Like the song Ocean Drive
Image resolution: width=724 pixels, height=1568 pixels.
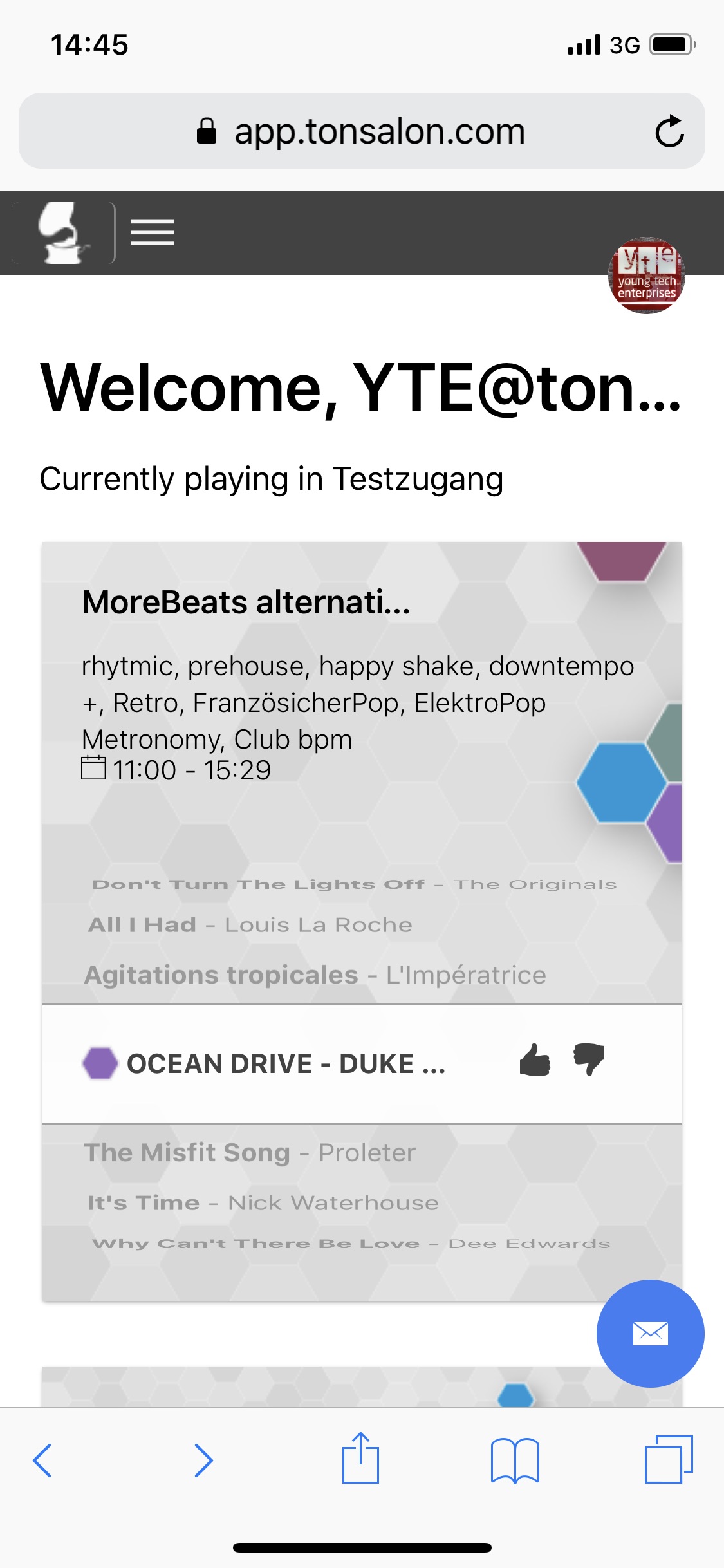point(535,1060)
